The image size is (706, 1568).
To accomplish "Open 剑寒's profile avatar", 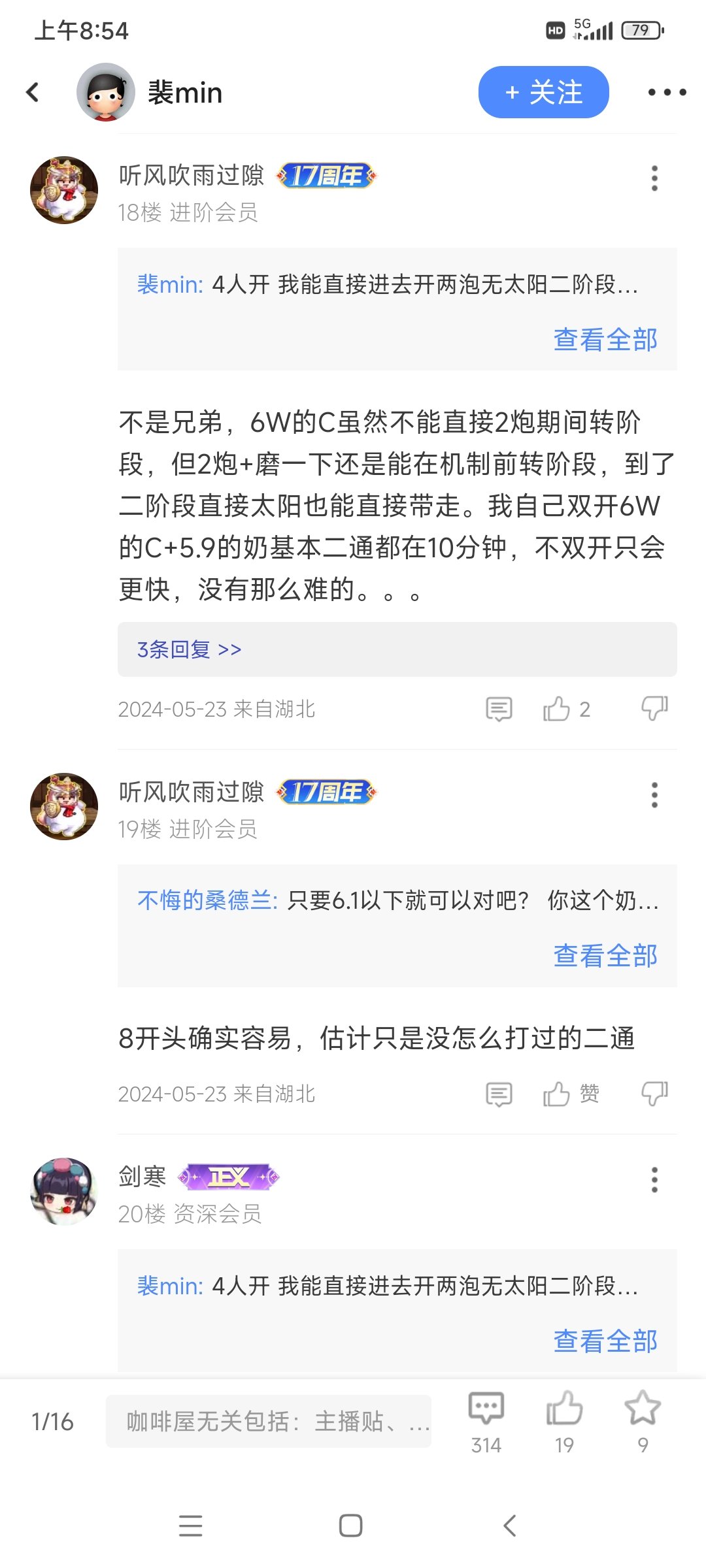I will click(64, 1192).
